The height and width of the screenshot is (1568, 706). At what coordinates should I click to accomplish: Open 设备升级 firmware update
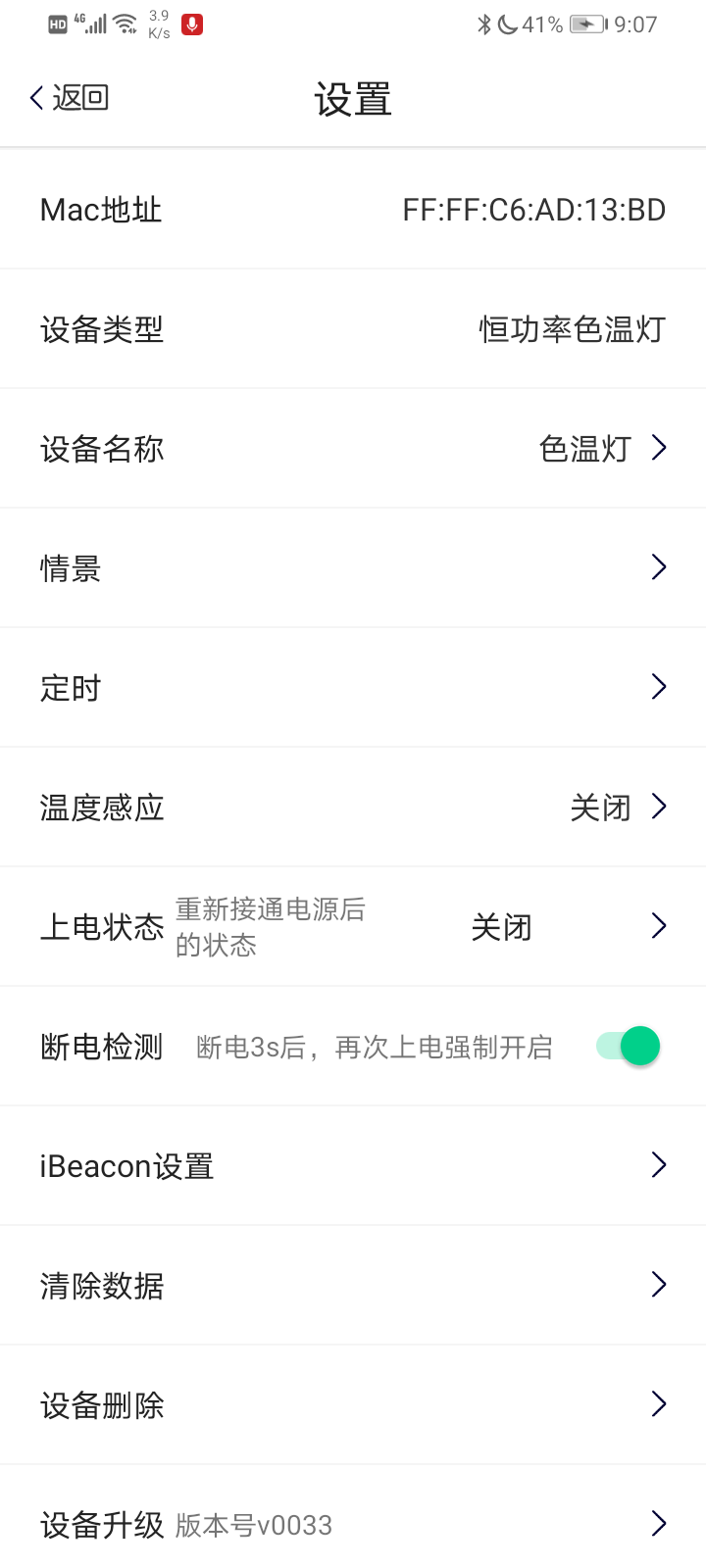(x=353, y=1525)
